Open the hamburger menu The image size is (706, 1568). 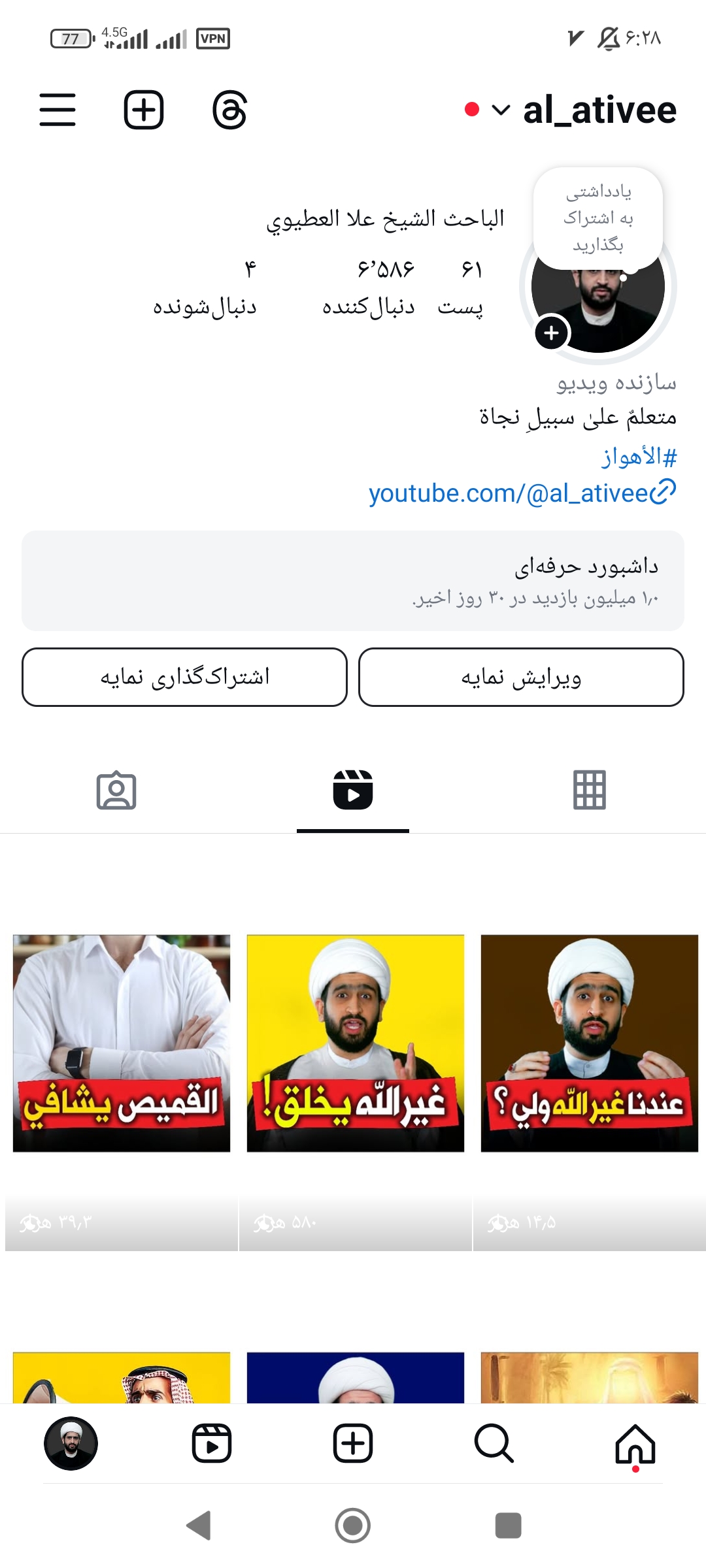pos(58,109)
